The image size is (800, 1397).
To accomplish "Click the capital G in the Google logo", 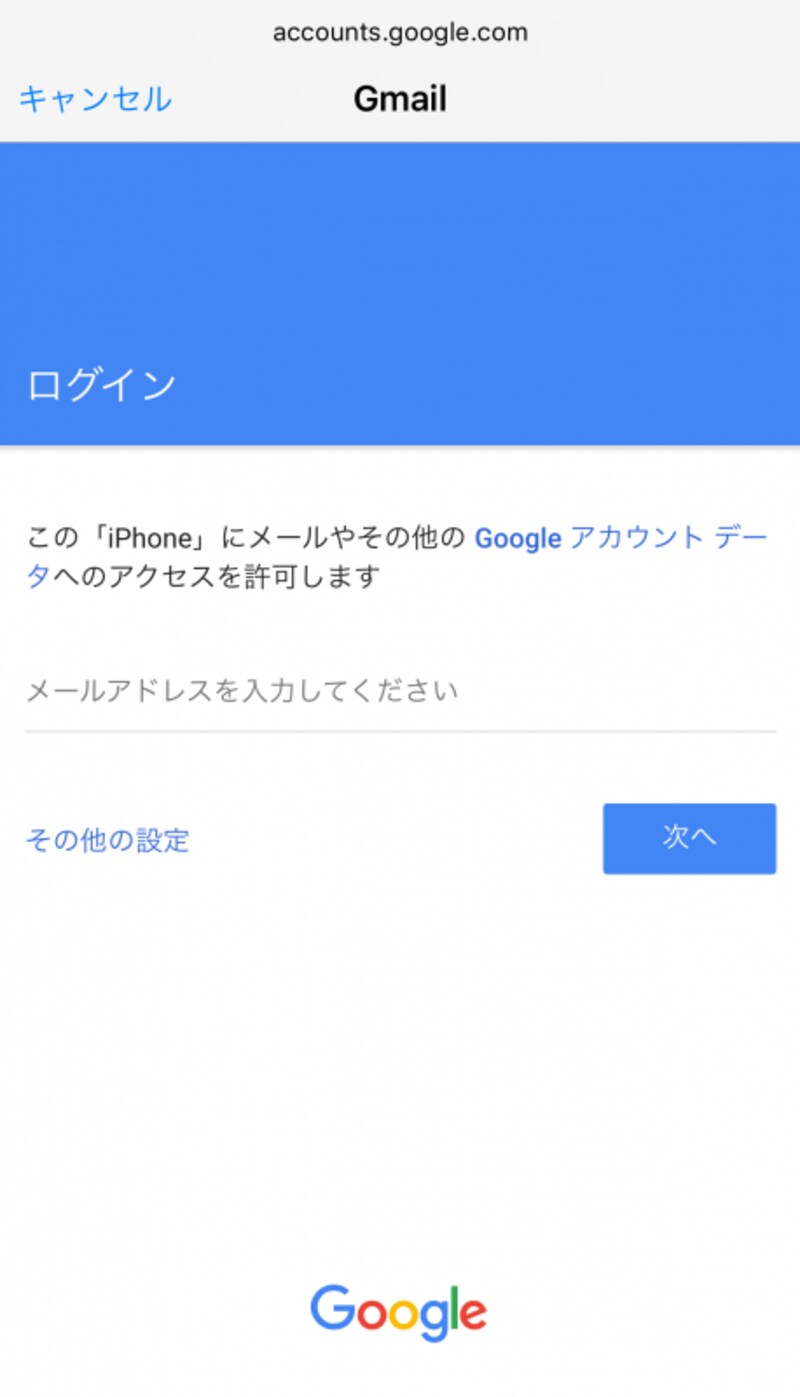I will pos(330,1310).
